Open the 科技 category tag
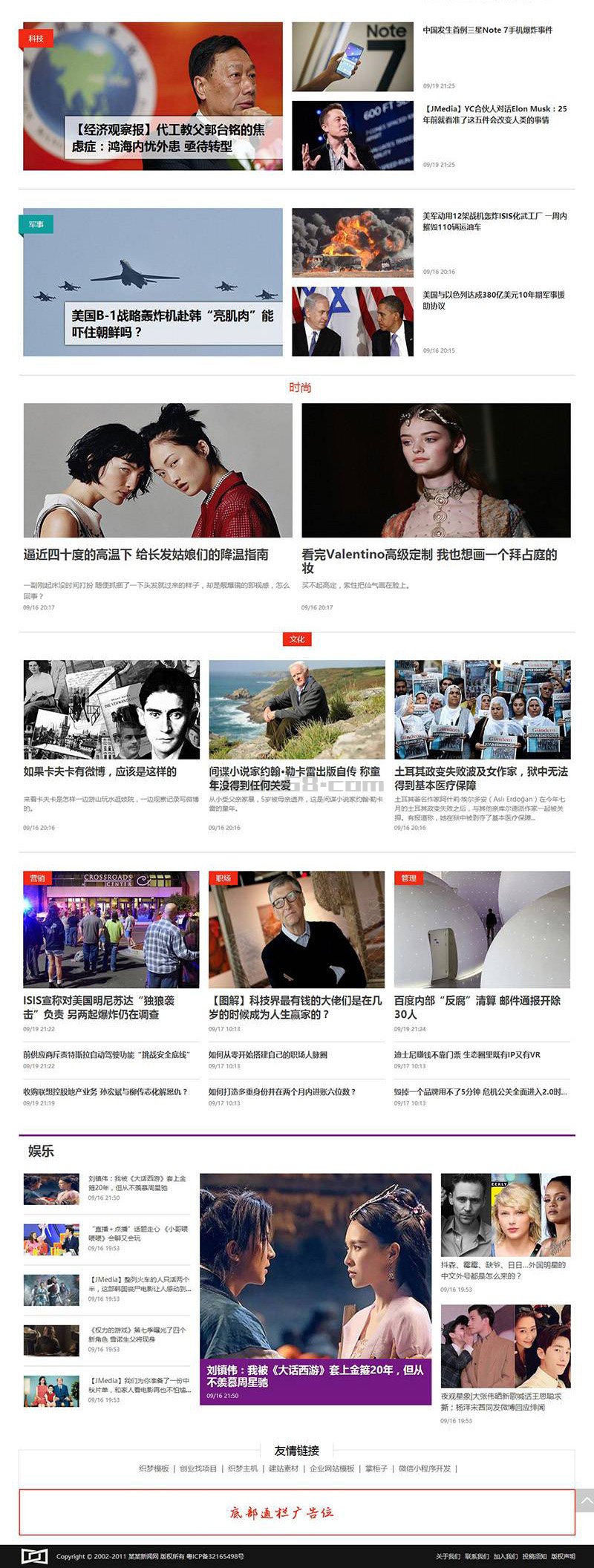The width and height of the screenshot is (594, 1568). pyautogui.click(x=36, y=39)
